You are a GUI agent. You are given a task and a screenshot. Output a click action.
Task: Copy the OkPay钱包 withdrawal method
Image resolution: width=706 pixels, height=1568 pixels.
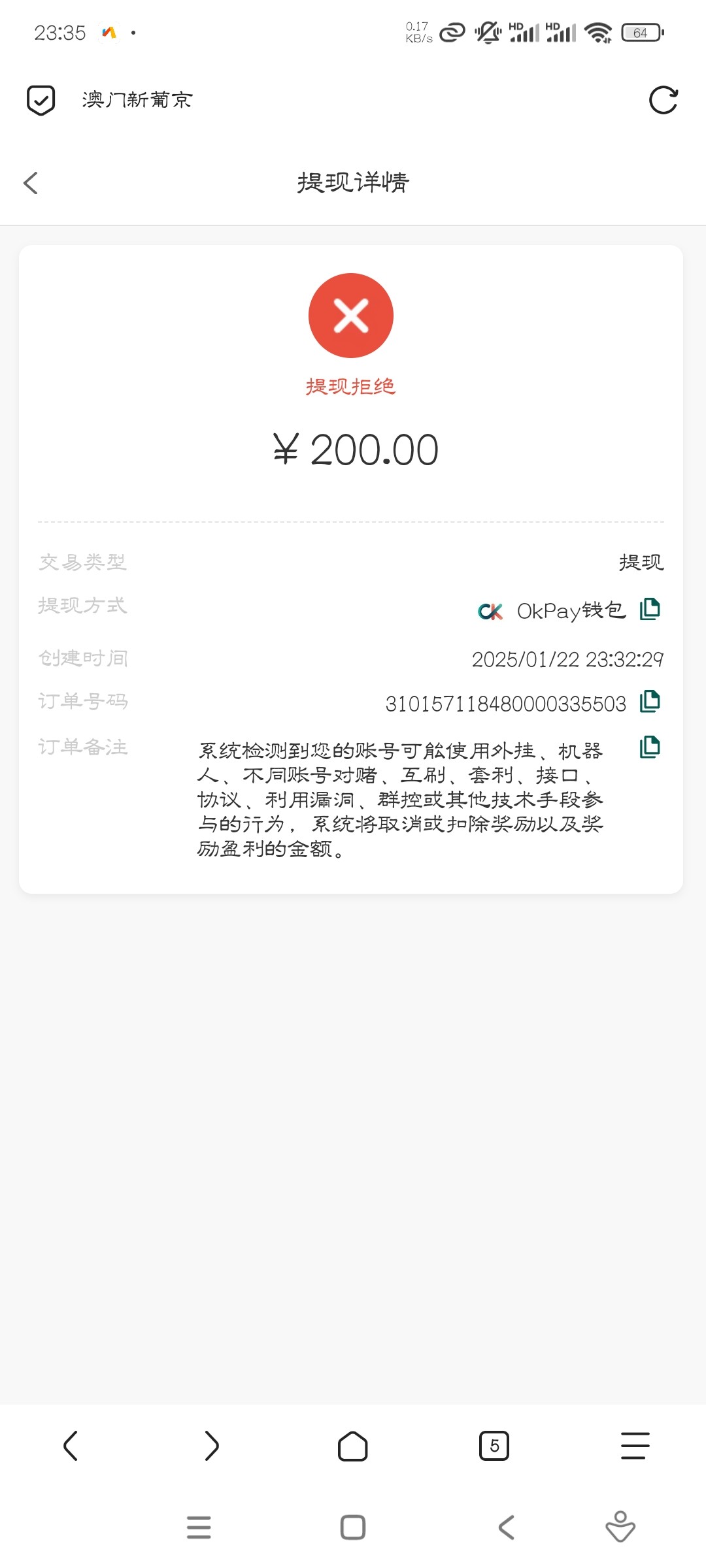(x=650, y=609)
